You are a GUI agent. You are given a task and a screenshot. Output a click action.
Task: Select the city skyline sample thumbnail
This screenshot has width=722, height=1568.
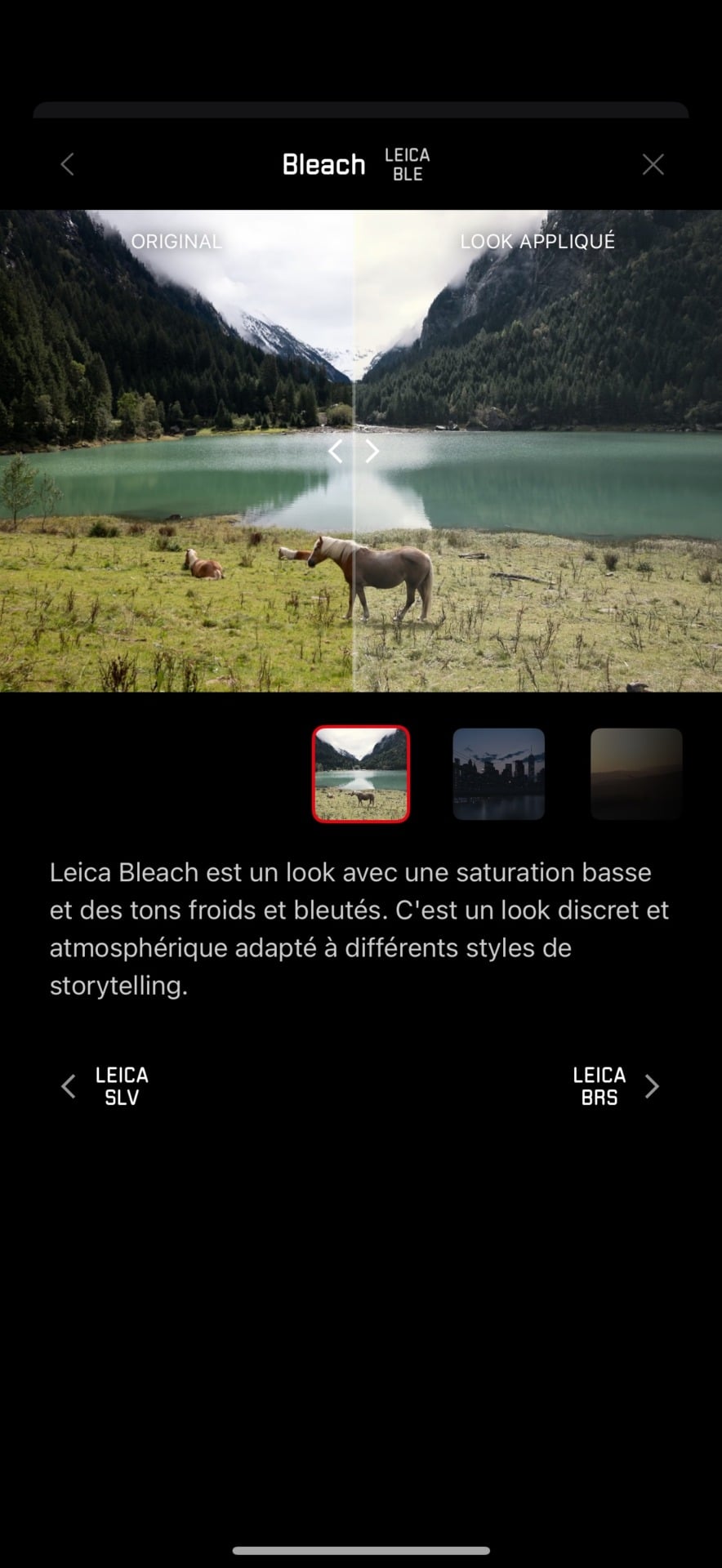click(x=498, y=773)
